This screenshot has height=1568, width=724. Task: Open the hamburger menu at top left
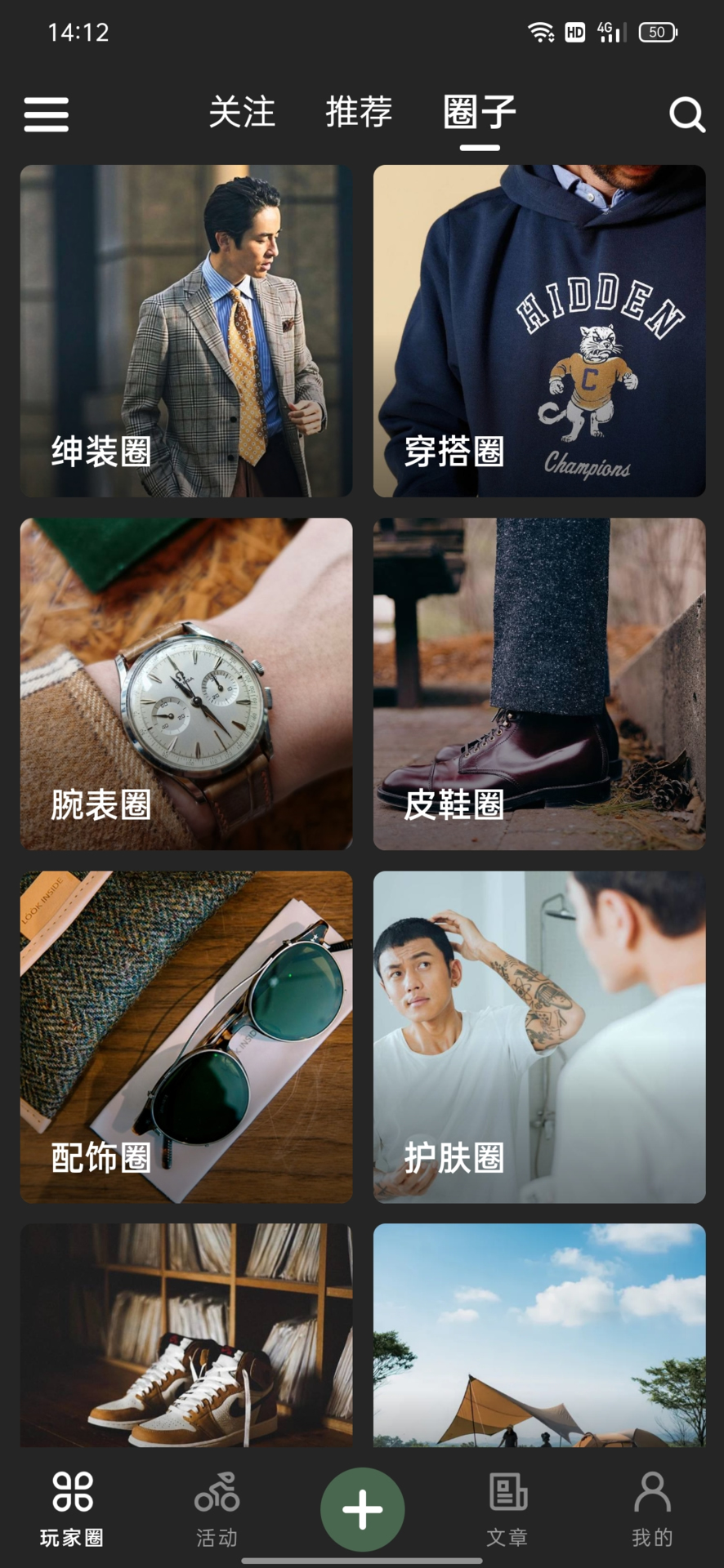pos(47,114)
